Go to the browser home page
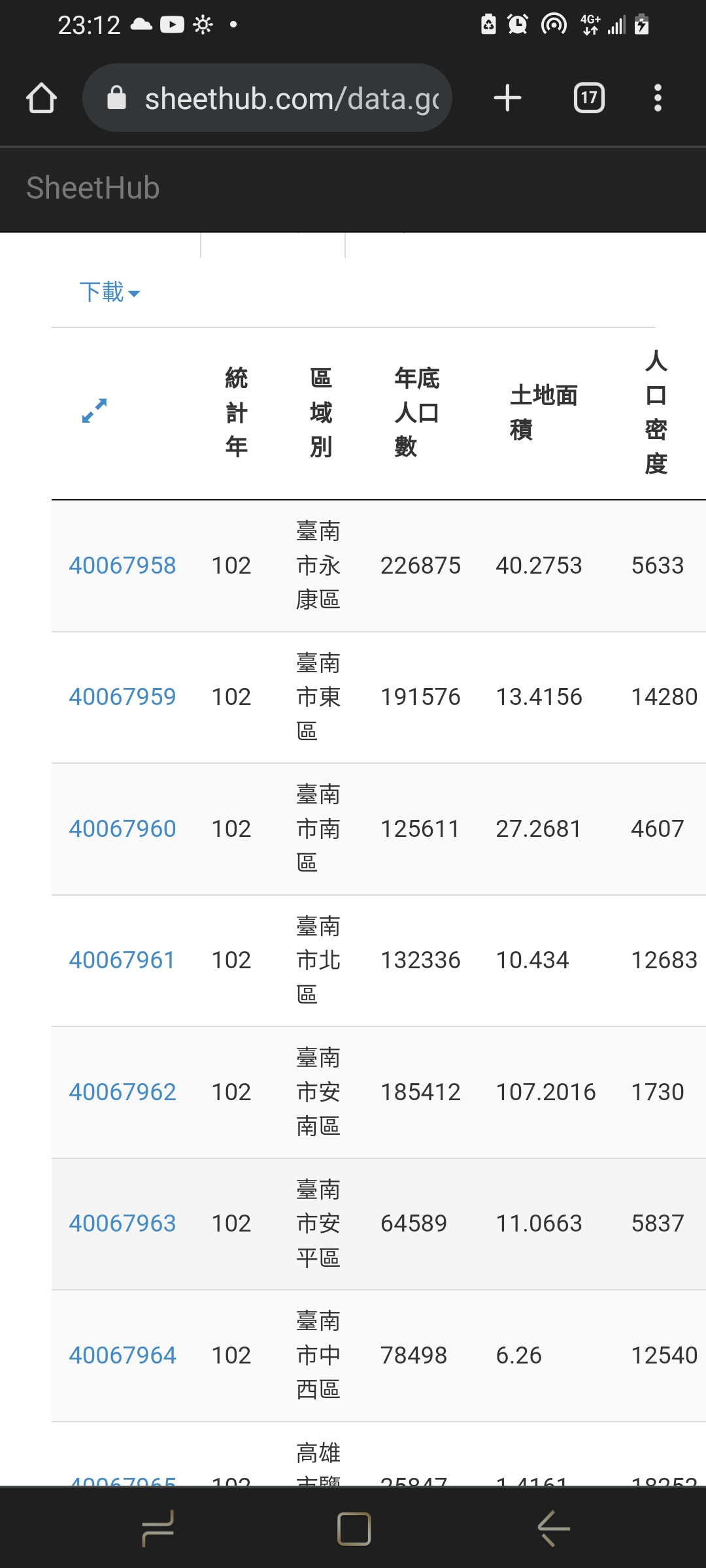 pos(41,98)
